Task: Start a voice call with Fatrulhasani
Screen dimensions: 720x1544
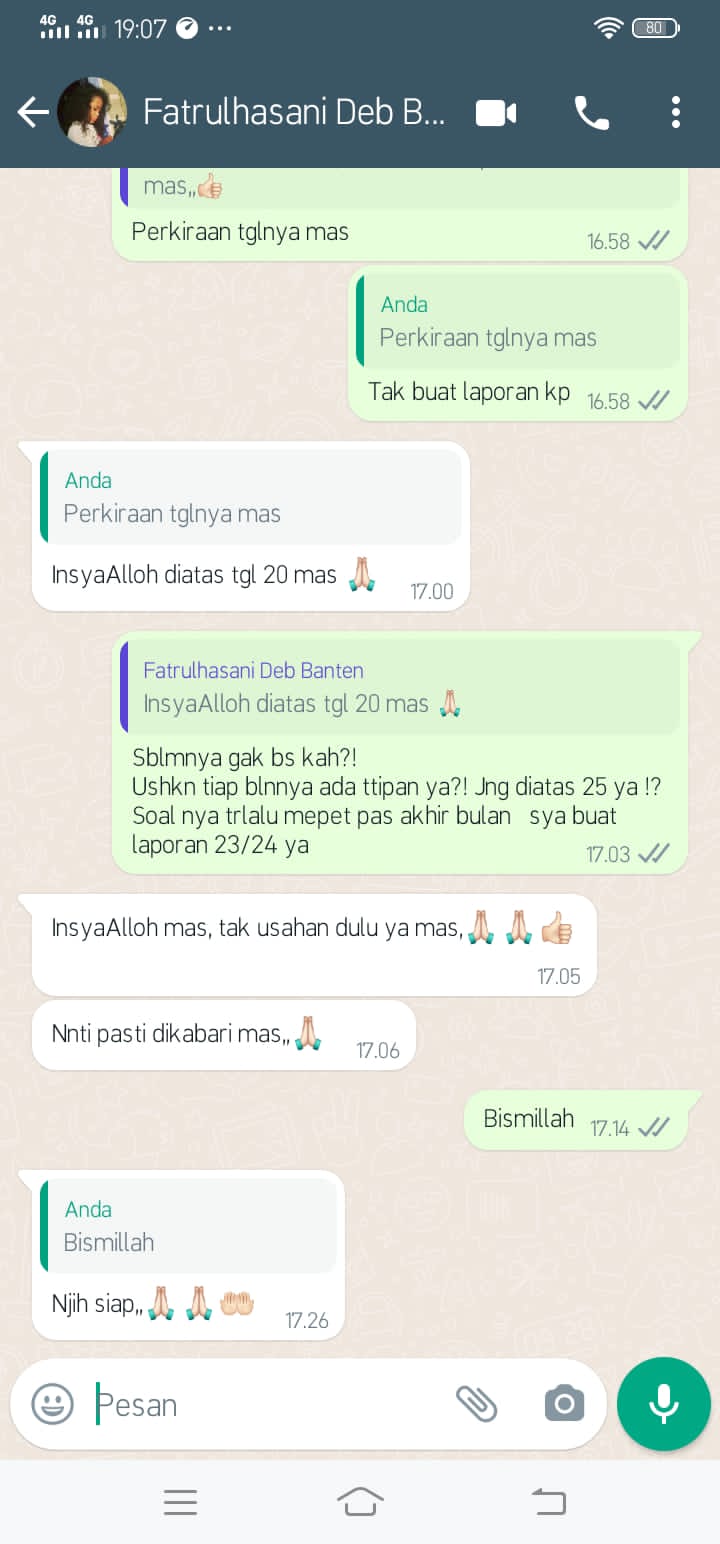Action: [x=592, y=113]
